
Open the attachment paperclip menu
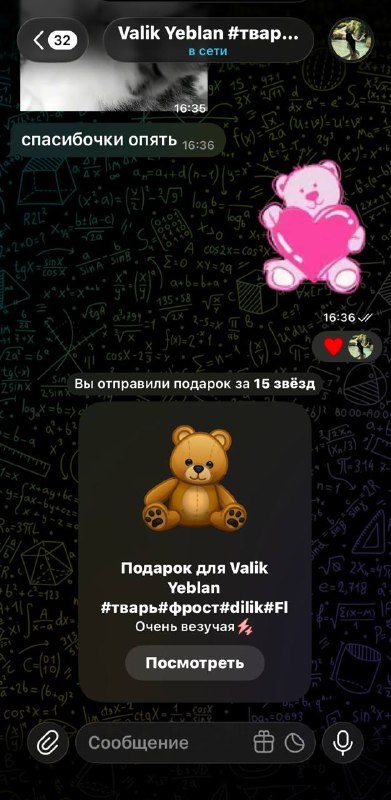(49, 743)
